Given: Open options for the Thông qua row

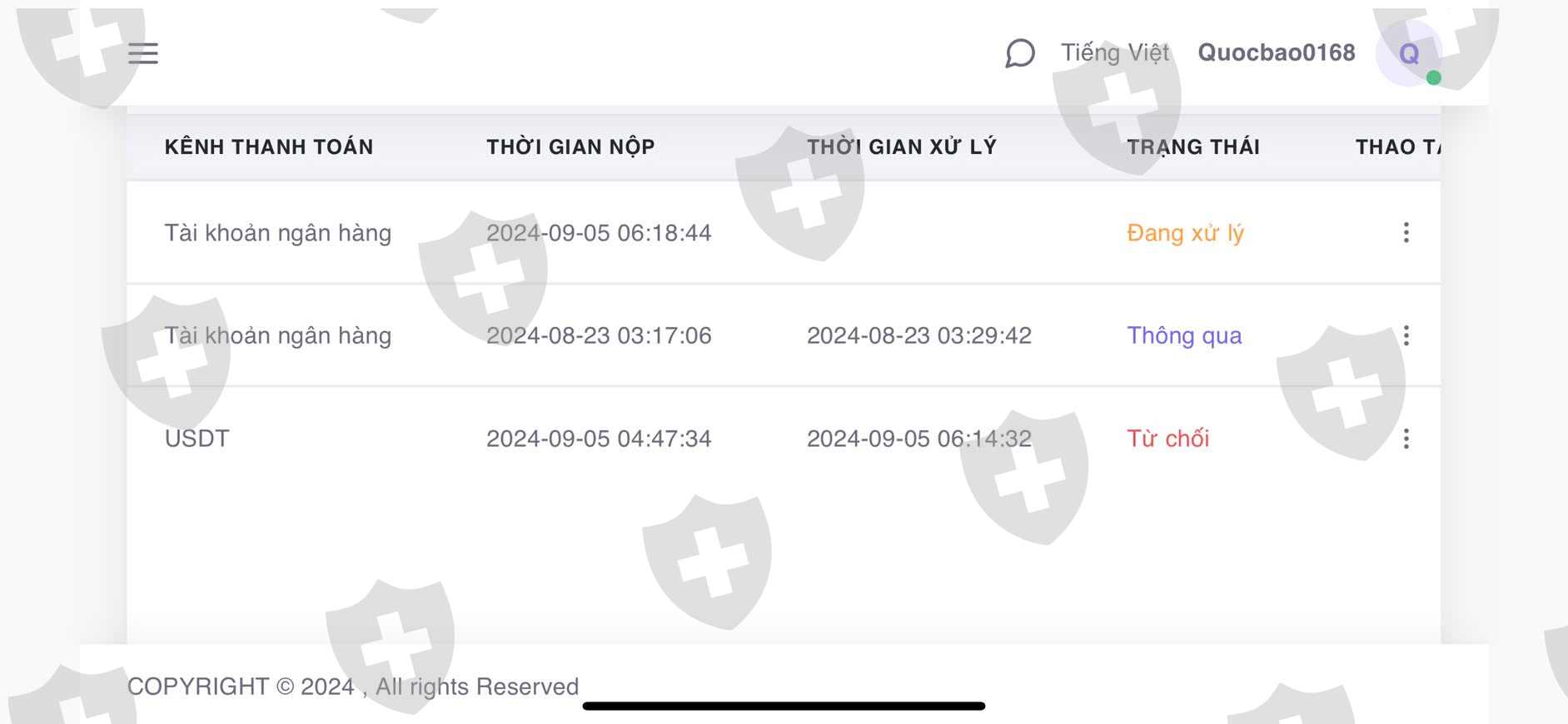Looking at the screenshot, I should tap(1406, 335).
